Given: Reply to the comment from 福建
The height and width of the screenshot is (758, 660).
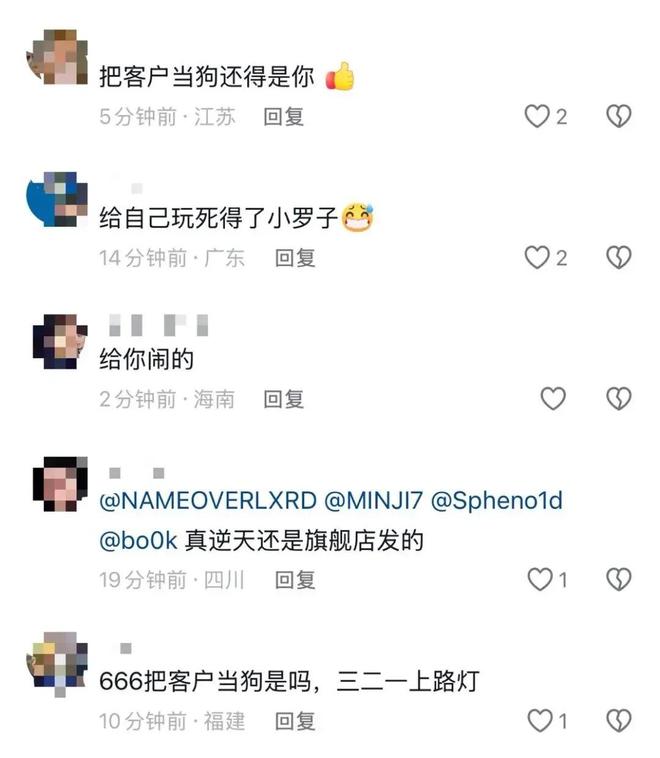Looking at the screenshot, I should [295, 720].
